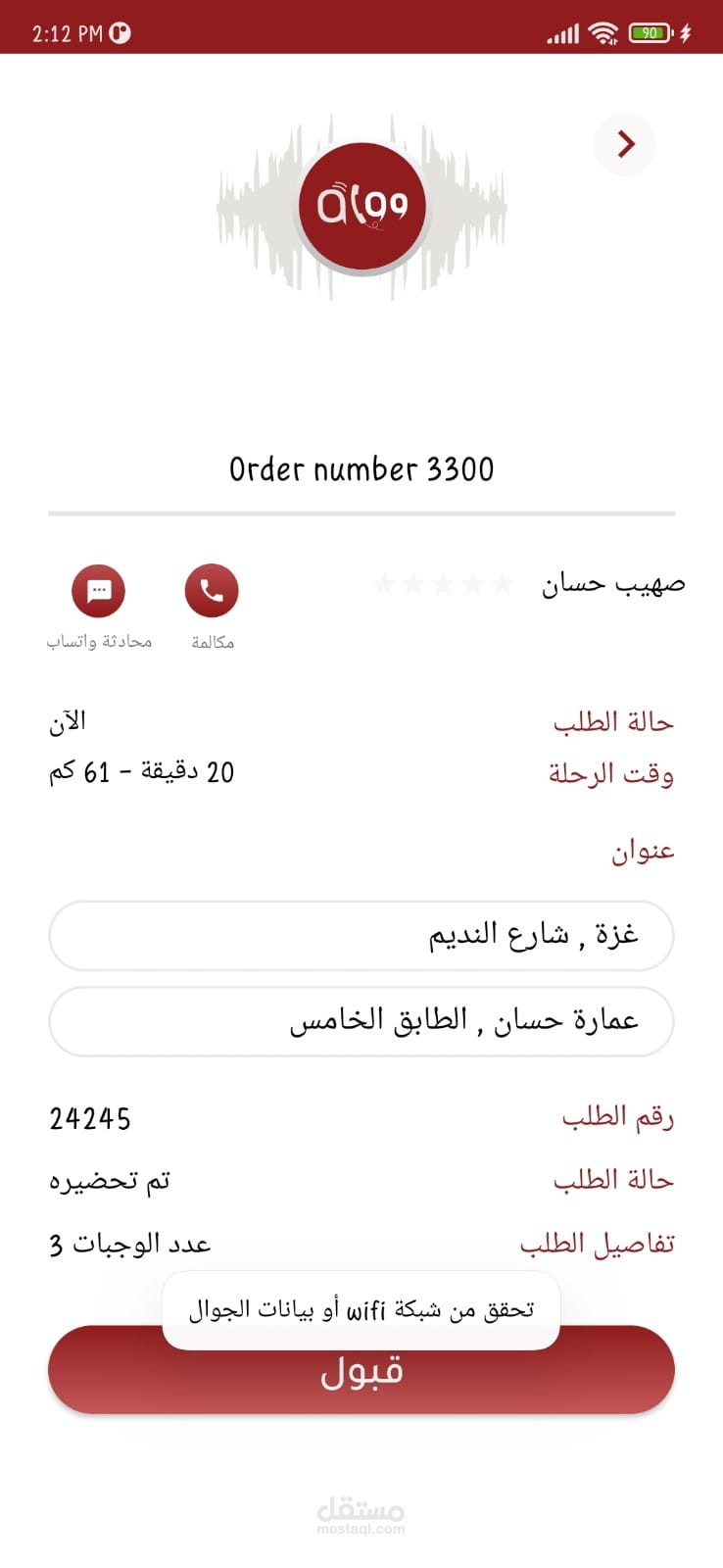Image resolution: width=723 pixels, height=1568 pixels.
Task: Call the customer صهيب حسان
Action: coord(212,591)
